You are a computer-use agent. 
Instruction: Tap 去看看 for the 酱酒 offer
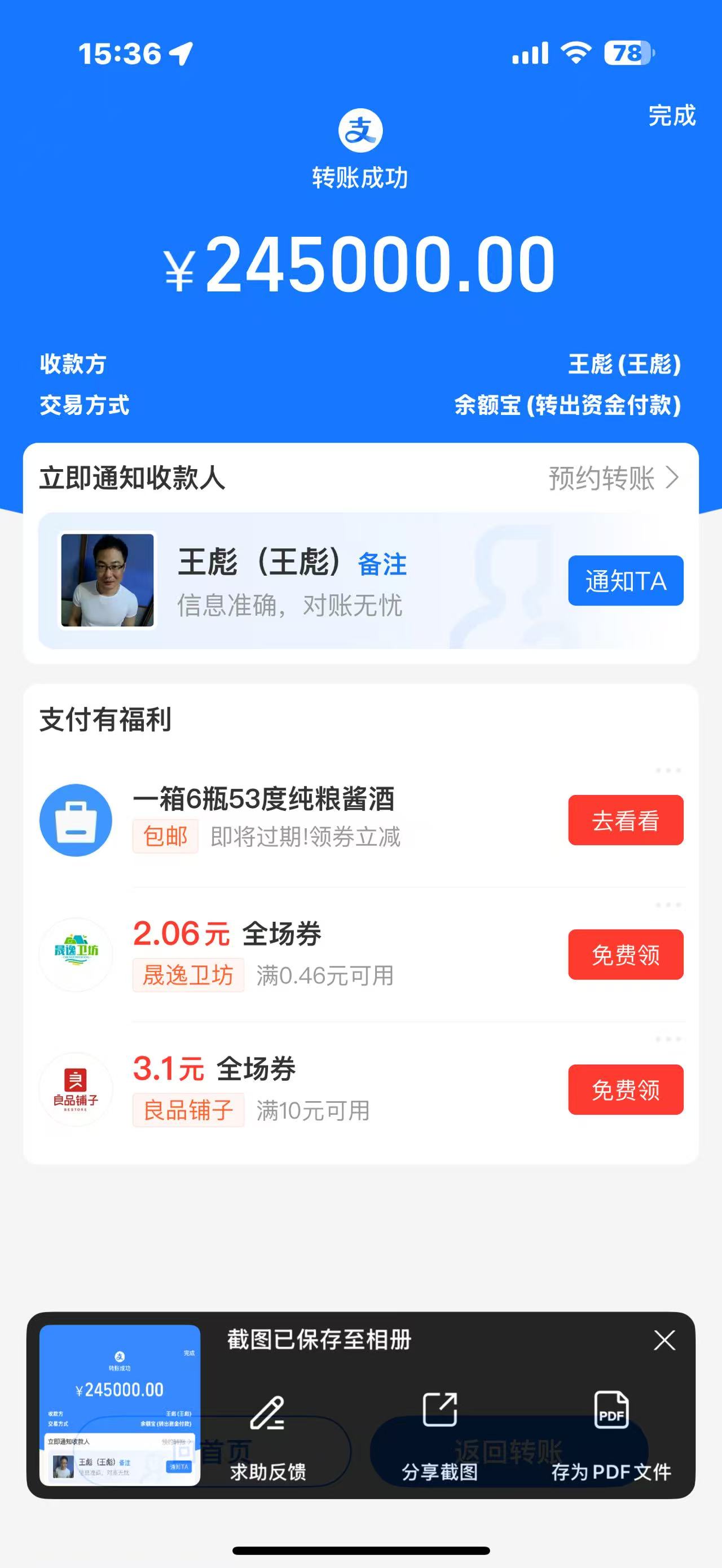tap(625, 820)
